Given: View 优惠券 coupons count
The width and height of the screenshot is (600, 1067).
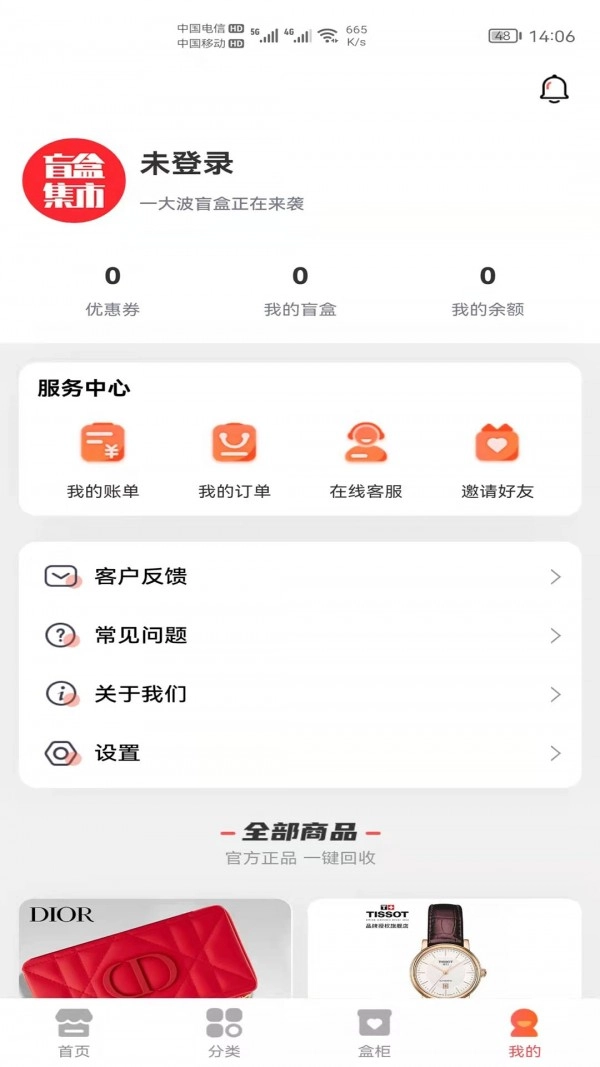Looking at the screenshot, I should (112, 290).
